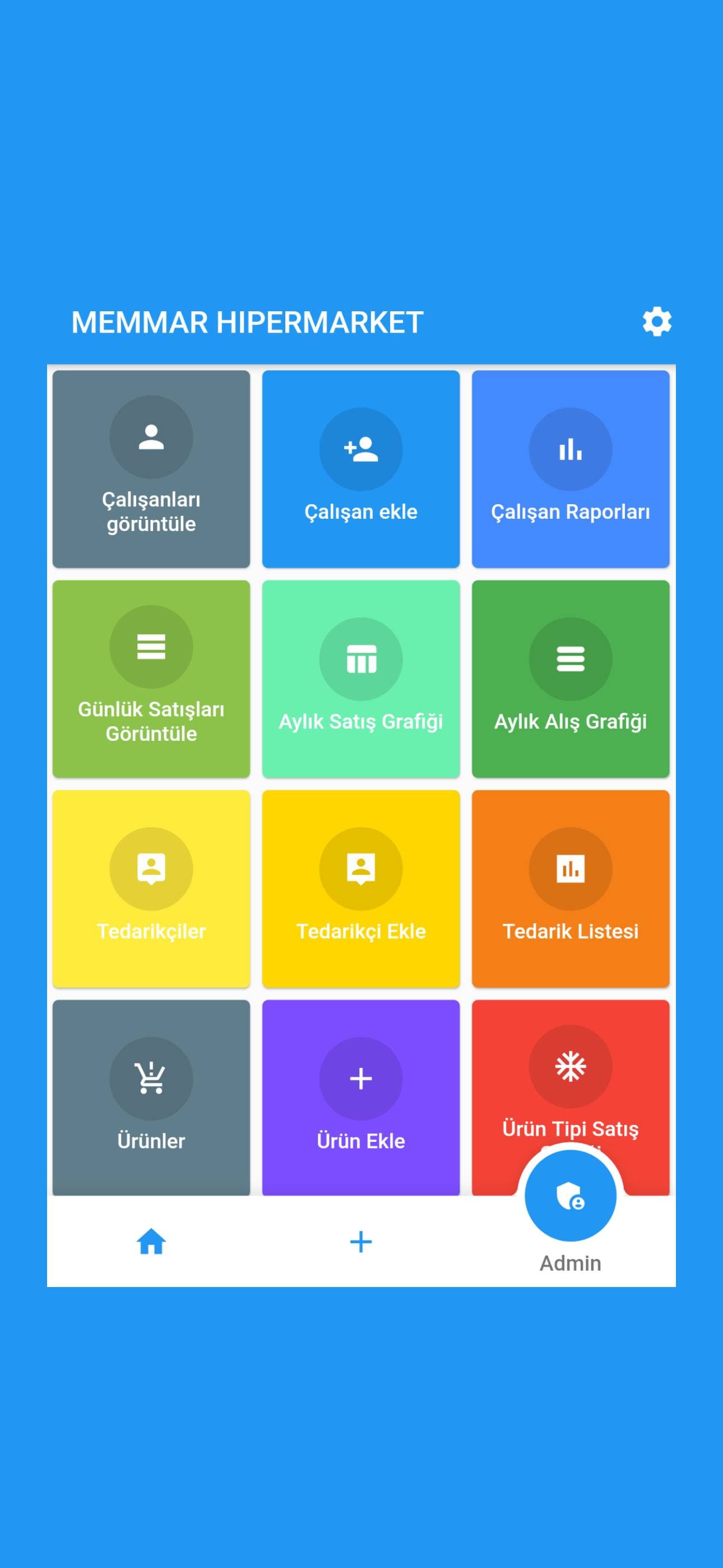This screenshot has width=723, height=1568.
Task: Browse the Ürünler tile
Action: [x=151, y=1097]
